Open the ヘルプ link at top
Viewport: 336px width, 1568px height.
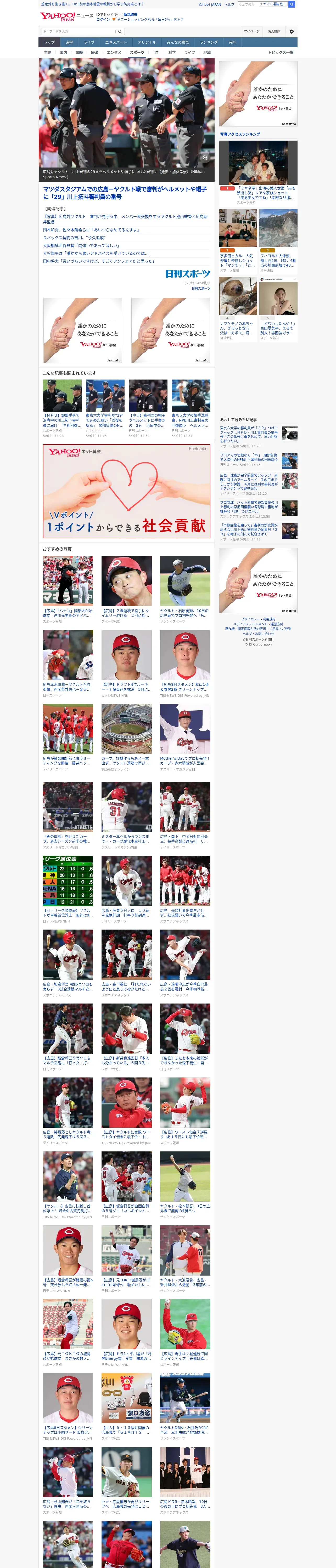(x=229, y=4)
